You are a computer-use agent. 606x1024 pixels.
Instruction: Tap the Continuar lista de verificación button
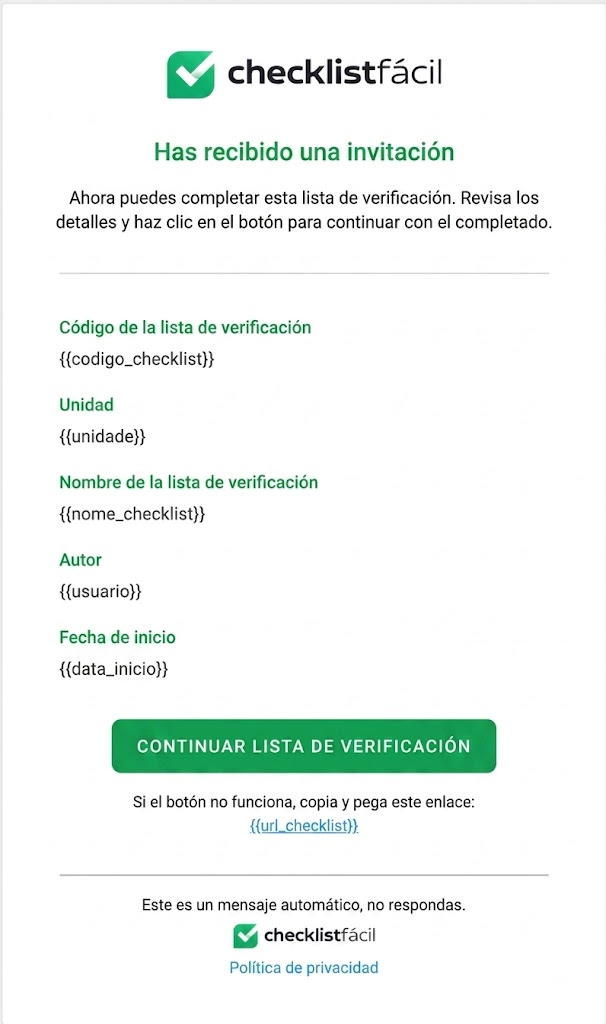click(x=304, y=746)
